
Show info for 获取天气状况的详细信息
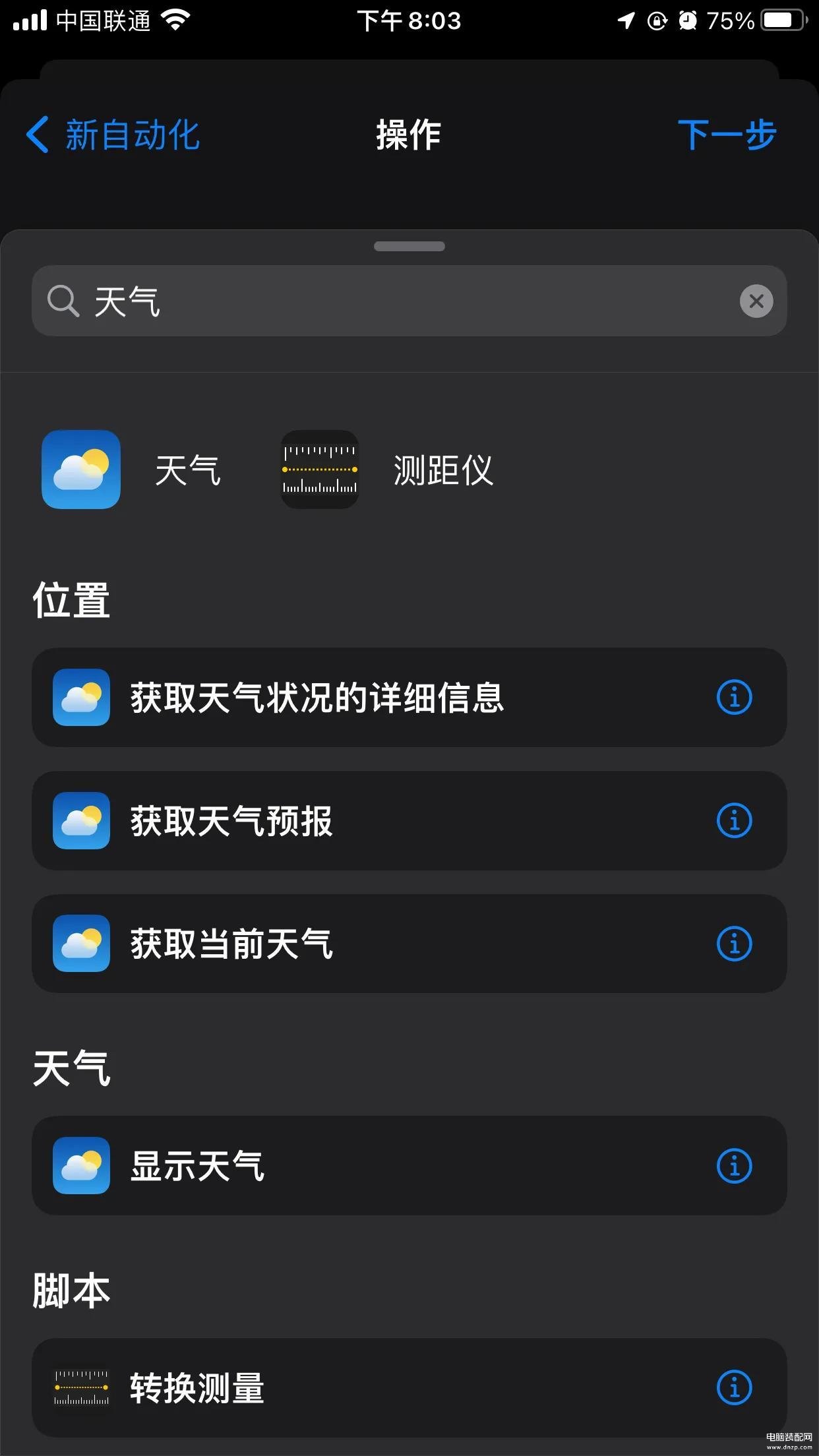tap(734, 697)
